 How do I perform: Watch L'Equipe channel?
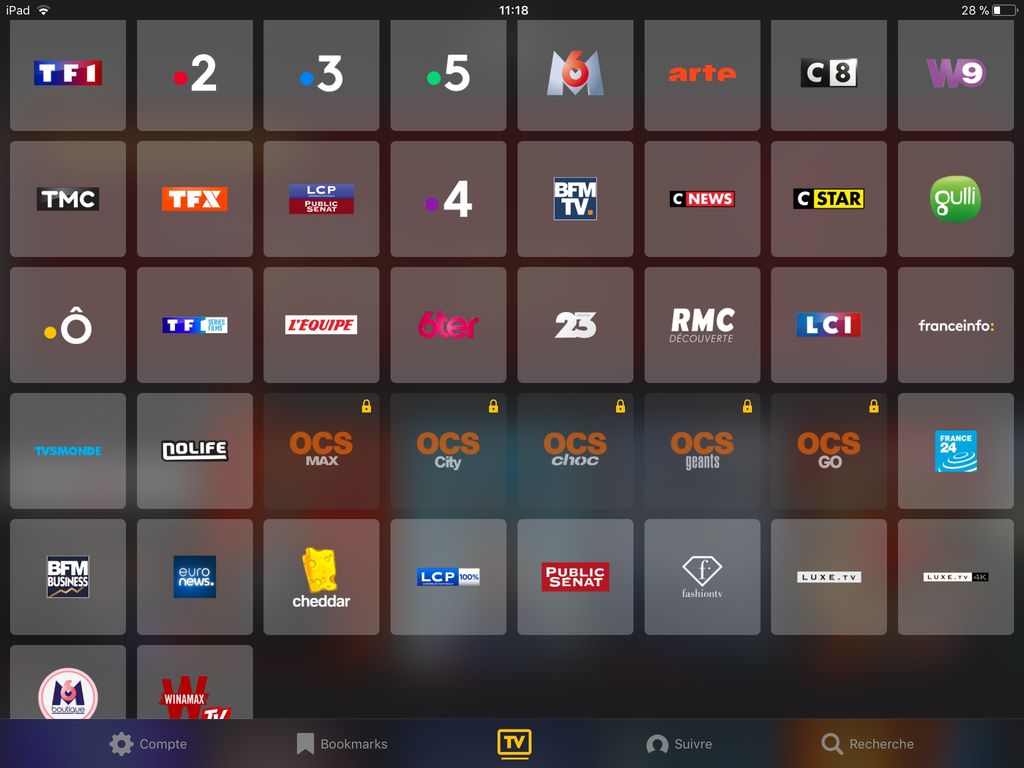[x=321, y=325]
